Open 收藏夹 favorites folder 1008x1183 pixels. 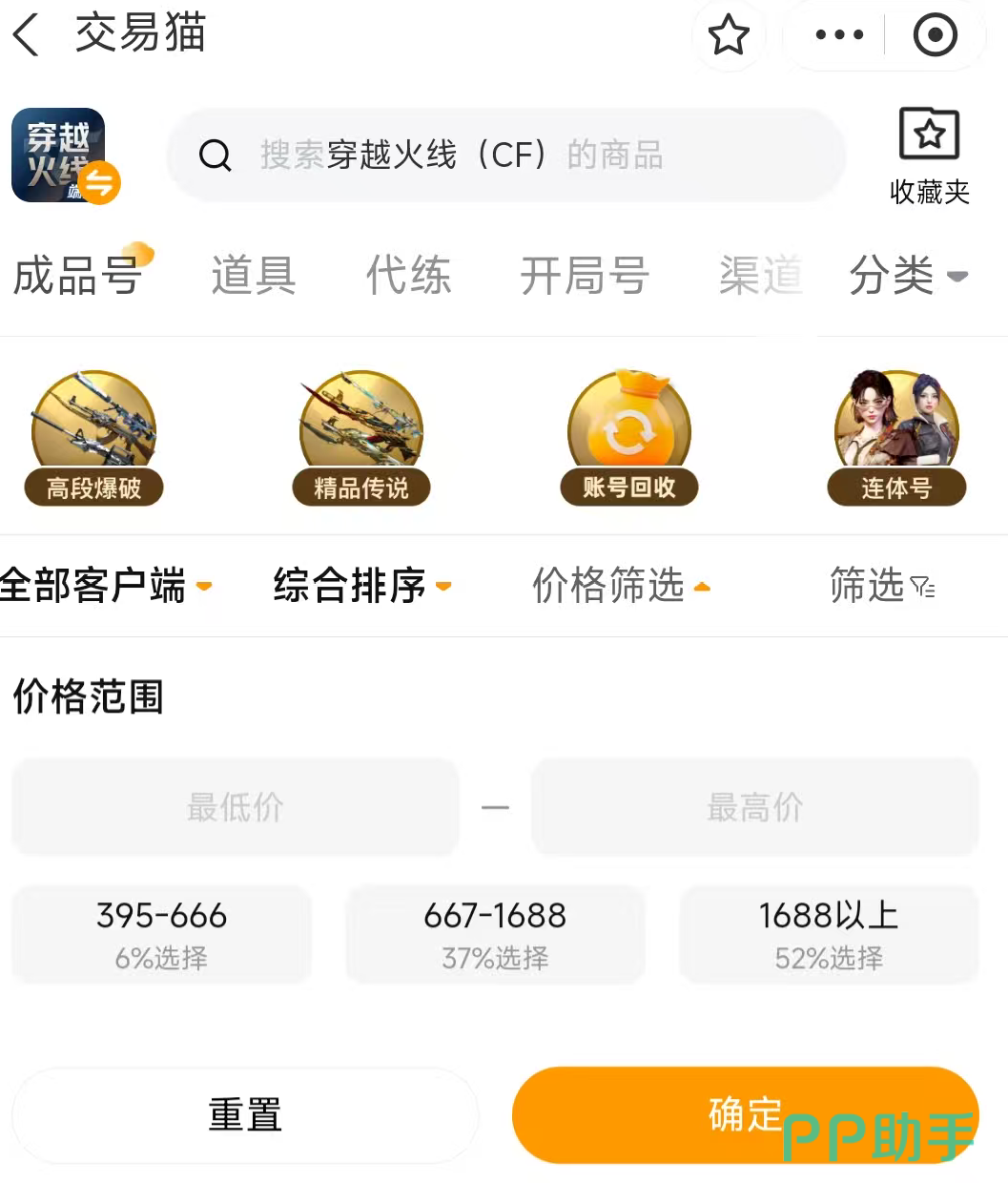coord(929,156)
